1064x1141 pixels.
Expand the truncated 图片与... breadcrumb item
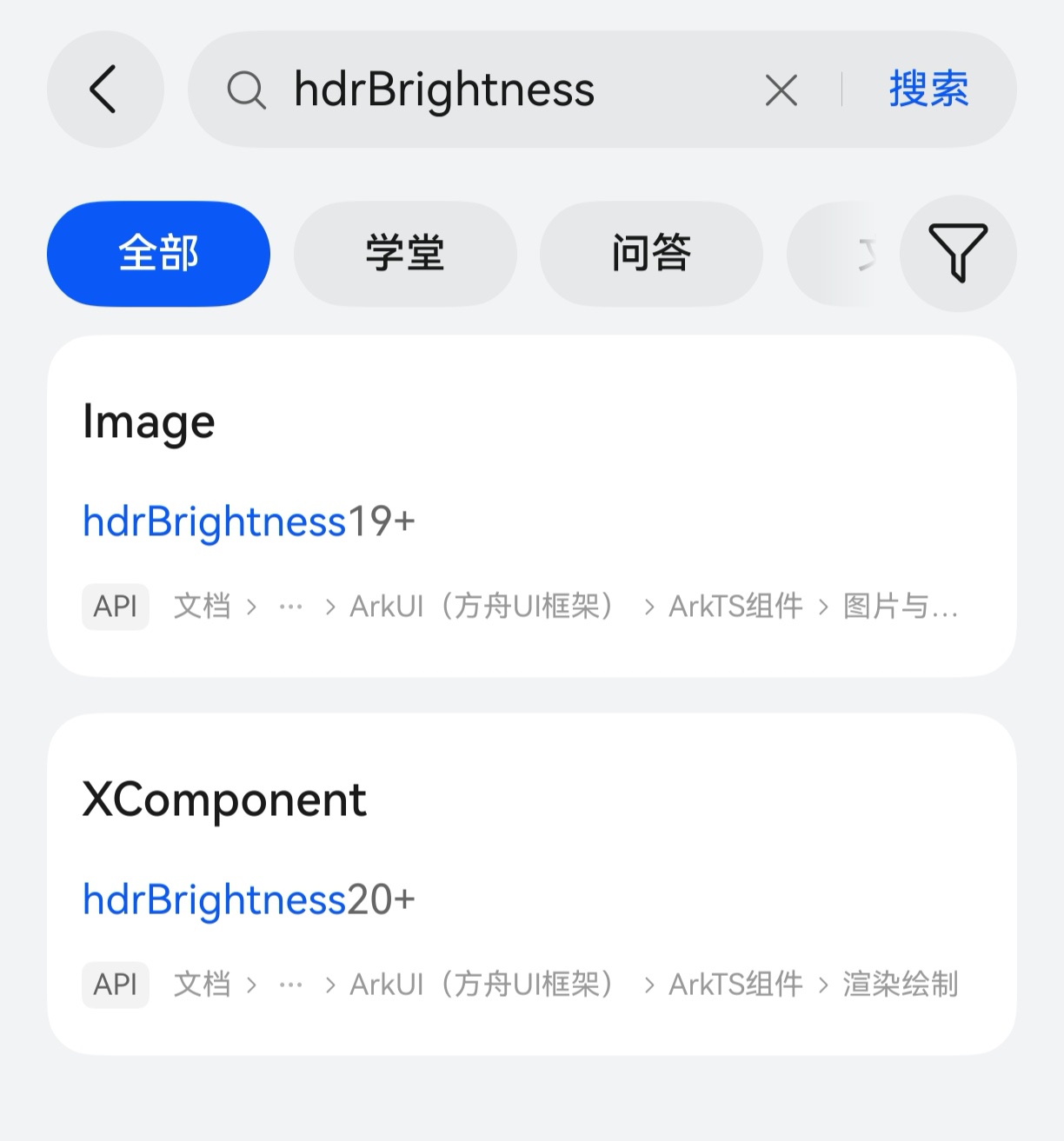pos(900,607)
